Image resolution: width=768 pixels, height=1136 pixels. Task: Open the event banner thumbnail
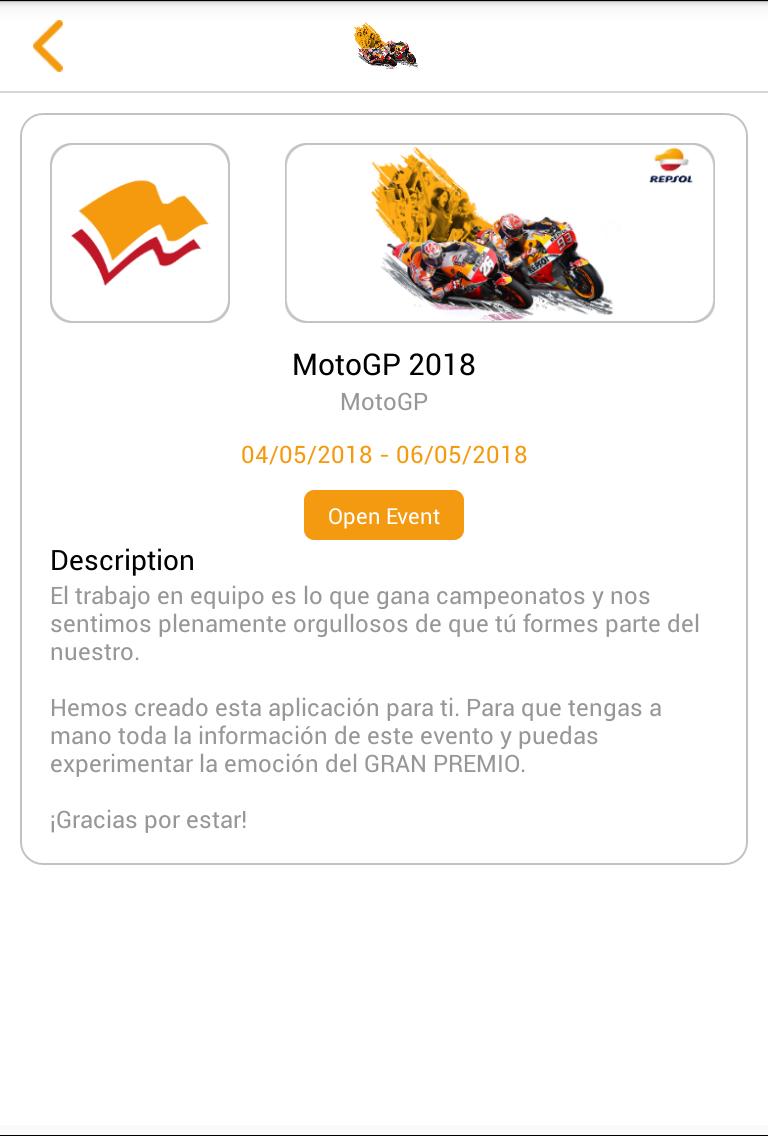500,231
